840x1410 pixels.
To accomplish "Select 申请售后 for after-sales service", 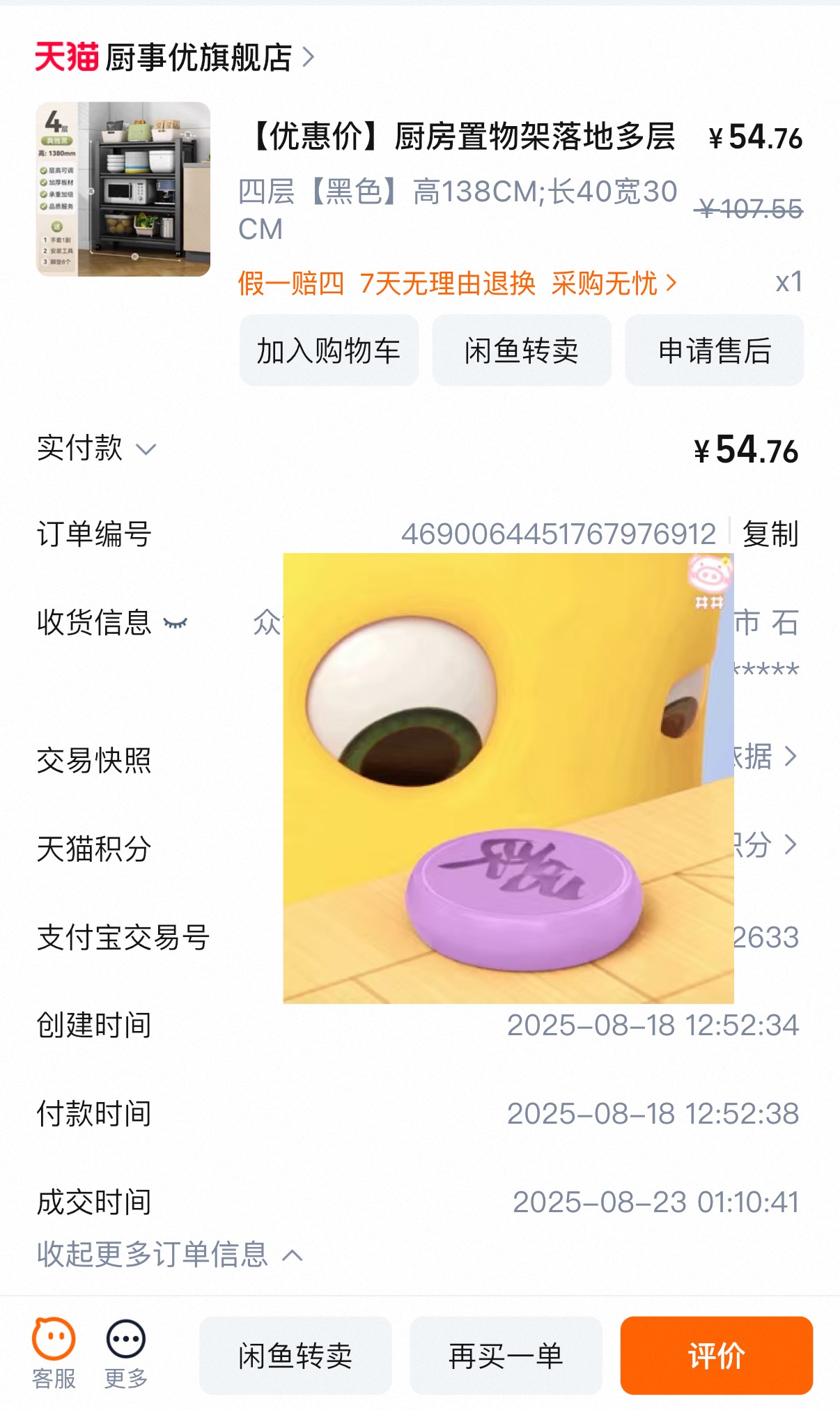I will point(713,351).
